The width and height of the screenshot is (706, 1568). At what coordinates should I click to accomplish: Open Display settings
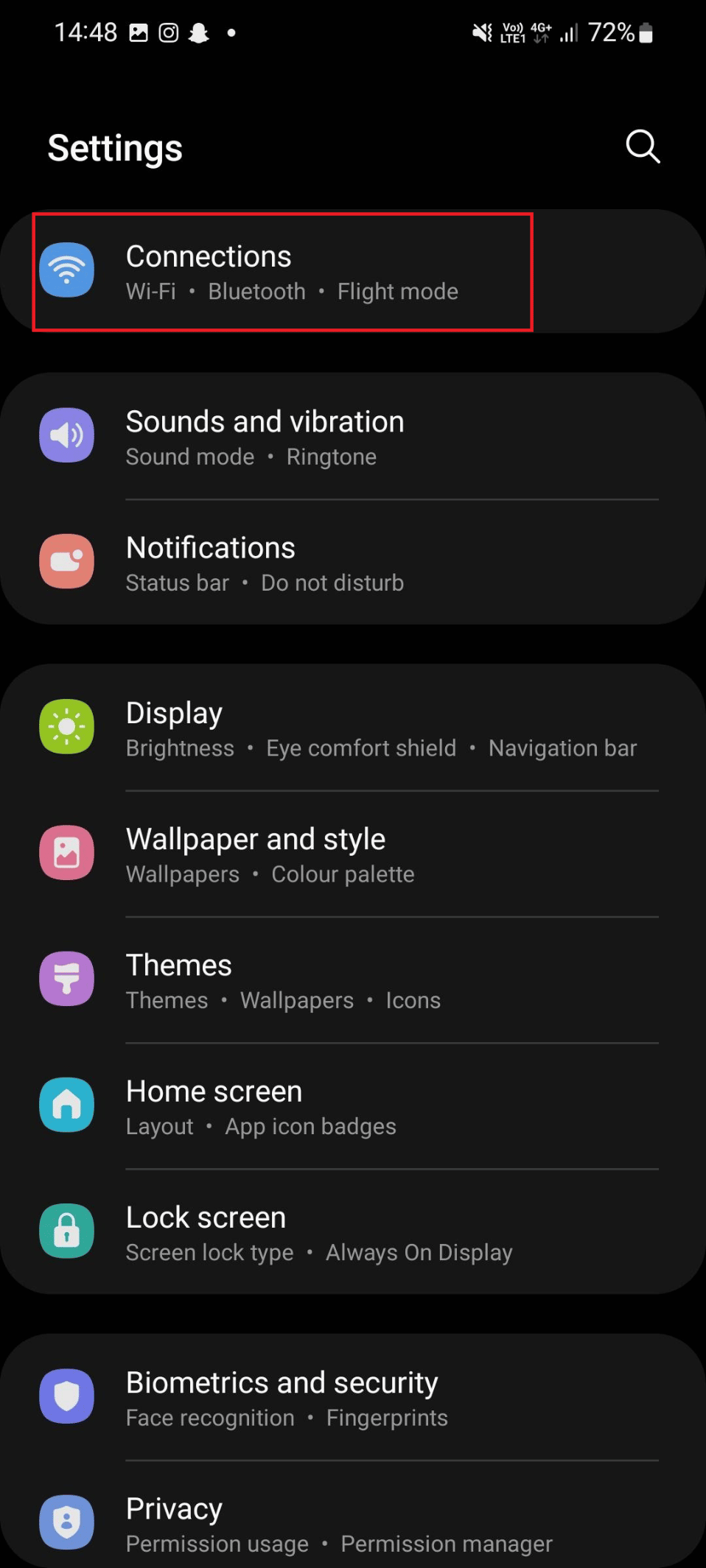352,729
